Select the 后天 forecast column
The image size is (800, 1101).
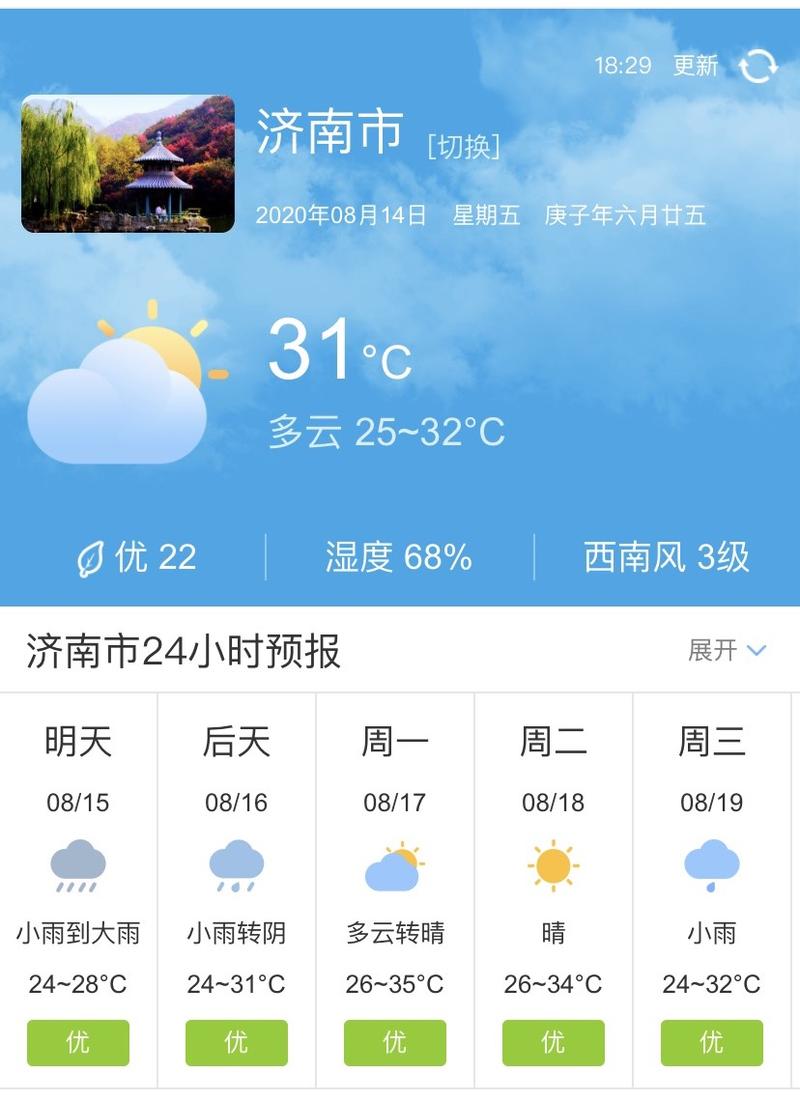[x=236, y=740]
